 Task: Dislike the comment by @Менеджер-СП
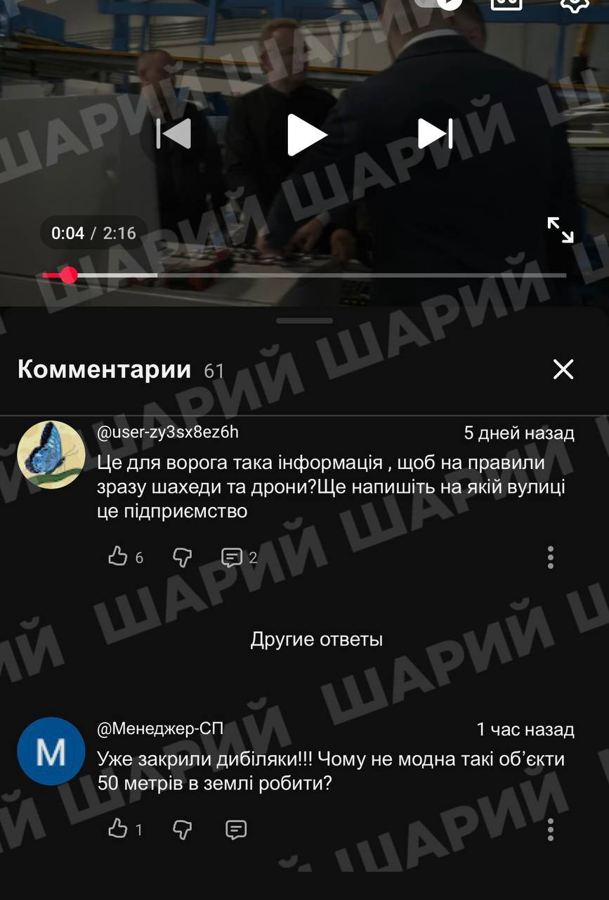point(182,829)
